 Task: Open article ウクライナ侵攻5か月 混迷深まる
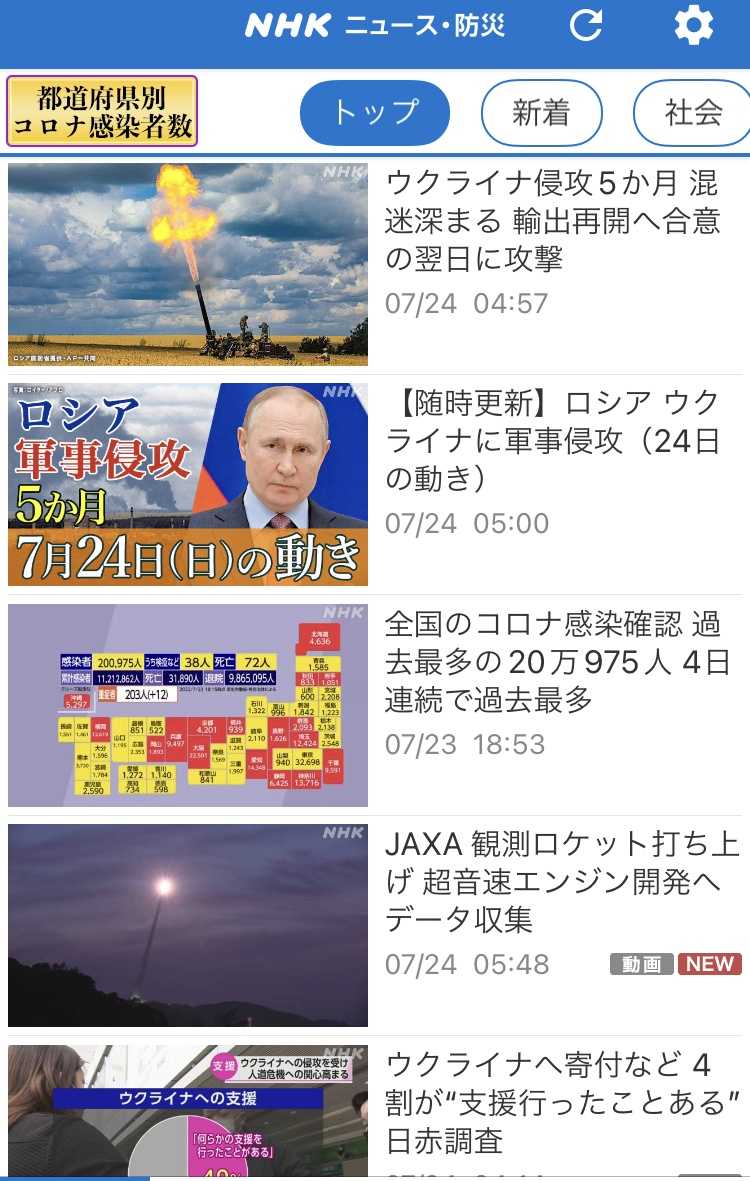[552, 221]
